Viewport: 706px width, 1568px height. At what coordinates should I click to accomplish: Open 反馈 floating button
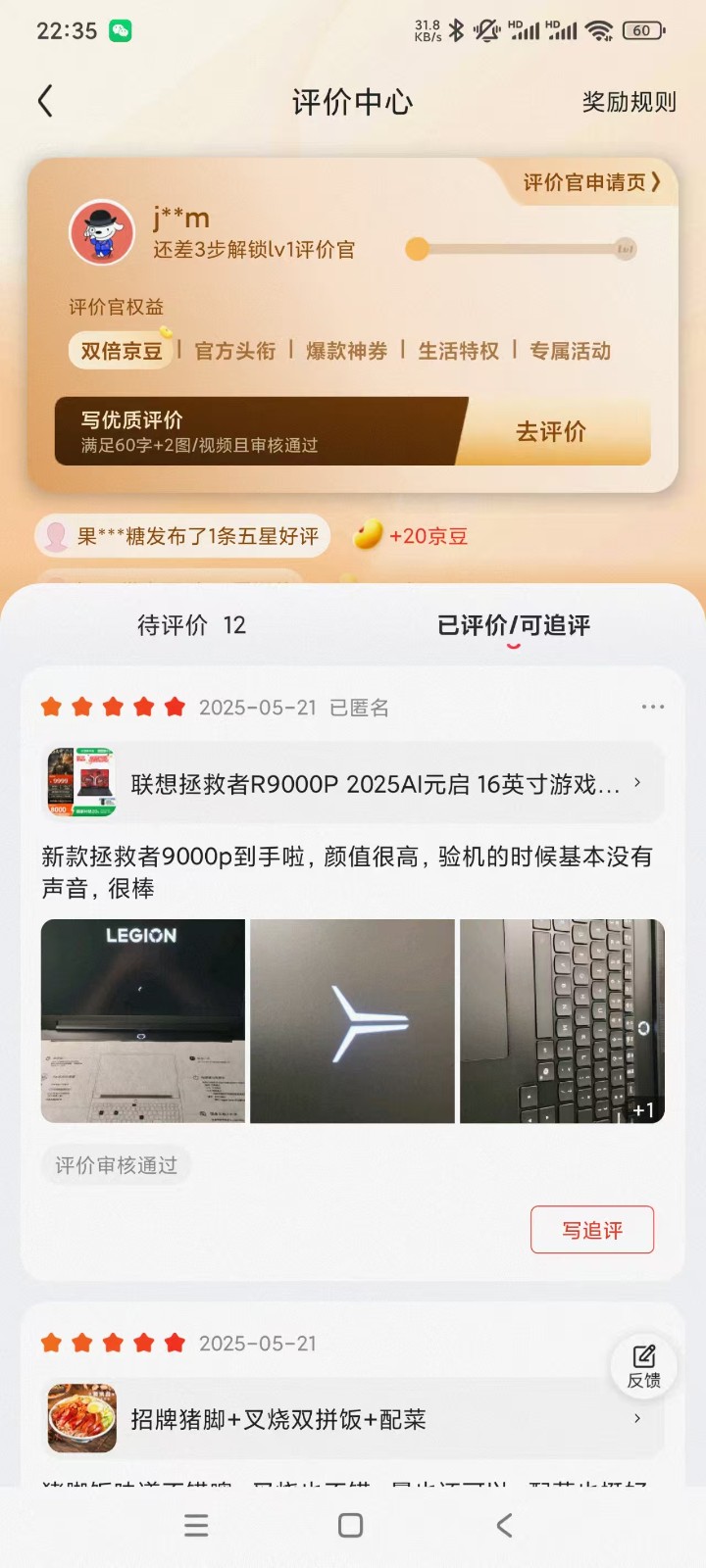[x=644, y=1364]
